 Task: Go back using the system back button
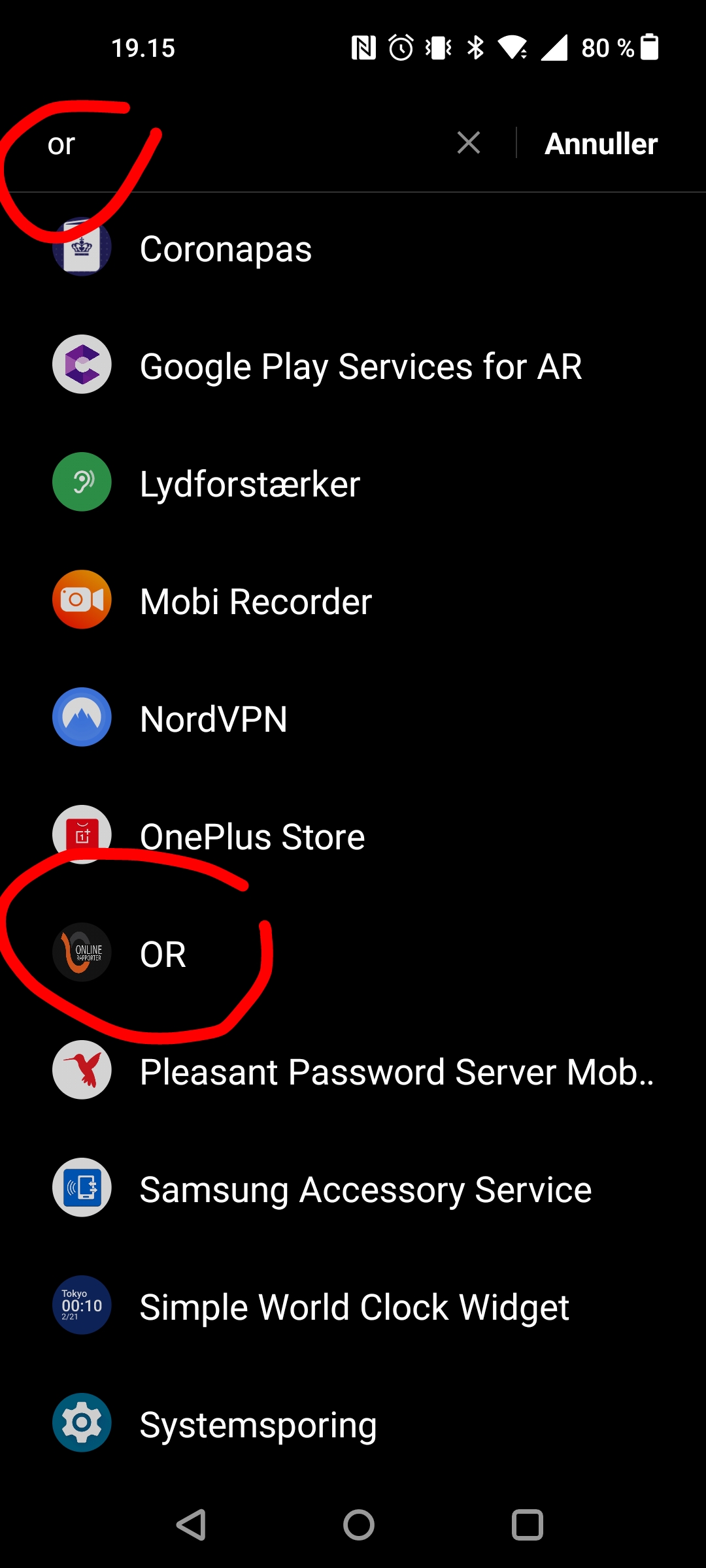tap(191, 1525)
